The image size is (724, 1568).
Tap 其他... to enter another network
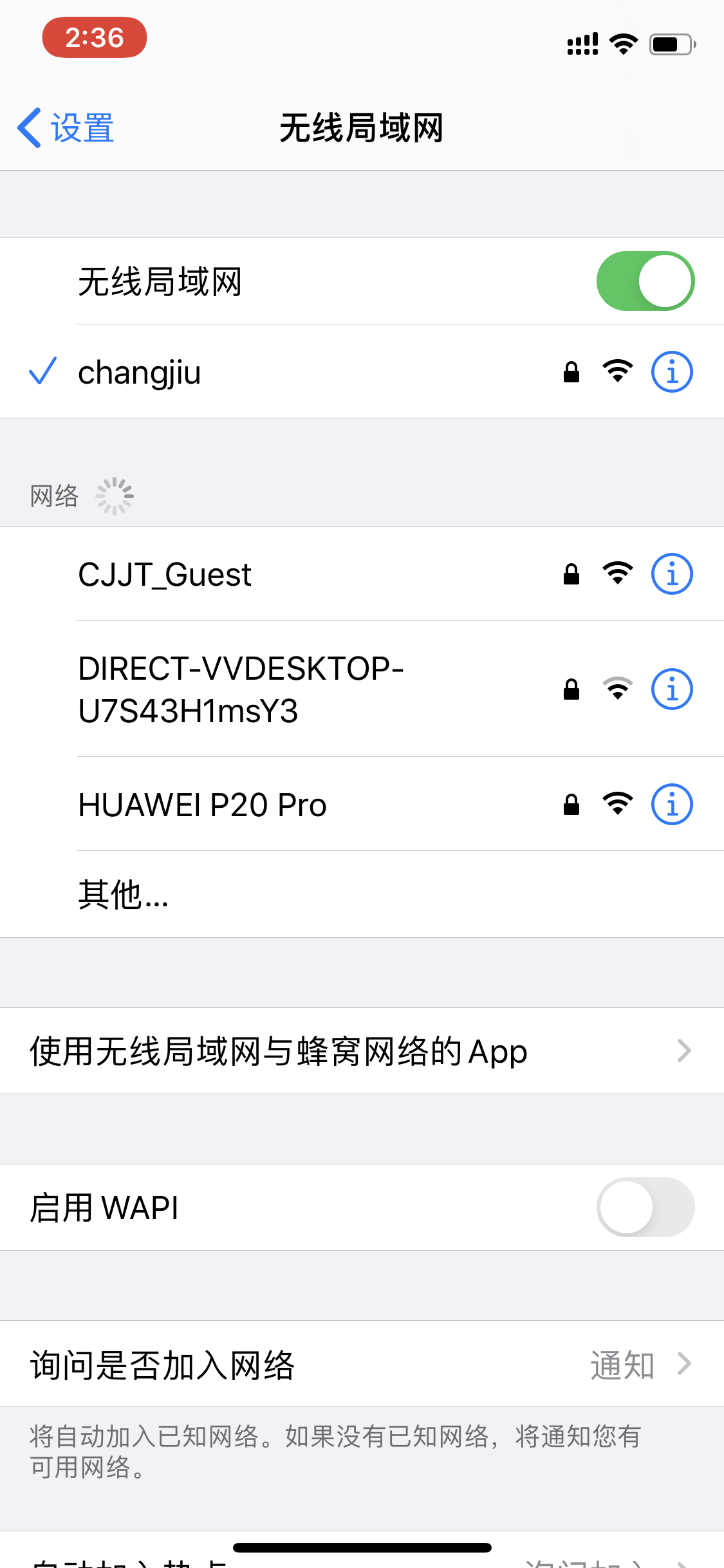tap(124, 895)
